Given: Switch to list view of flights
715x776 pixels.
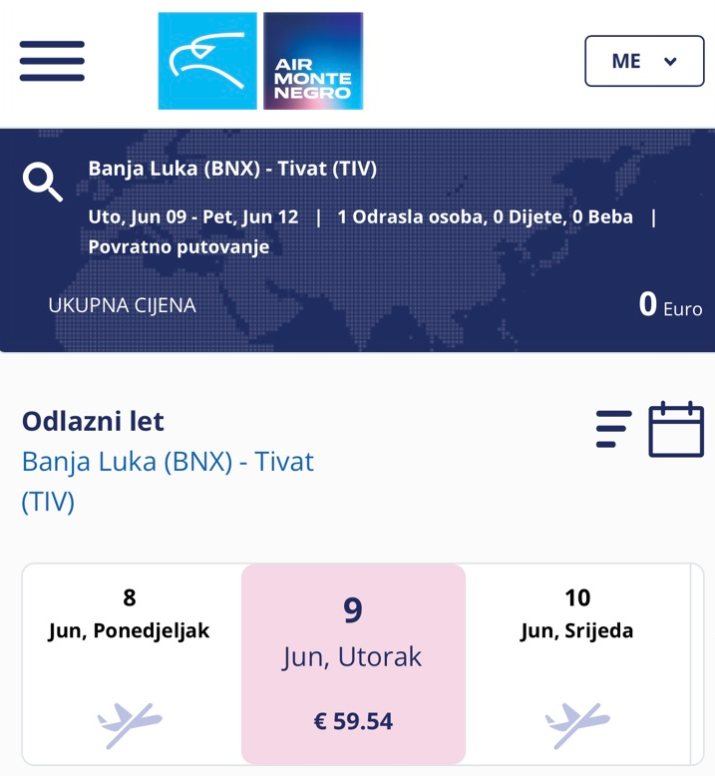Looking at the screenshot, I should [x=613, y=429].
